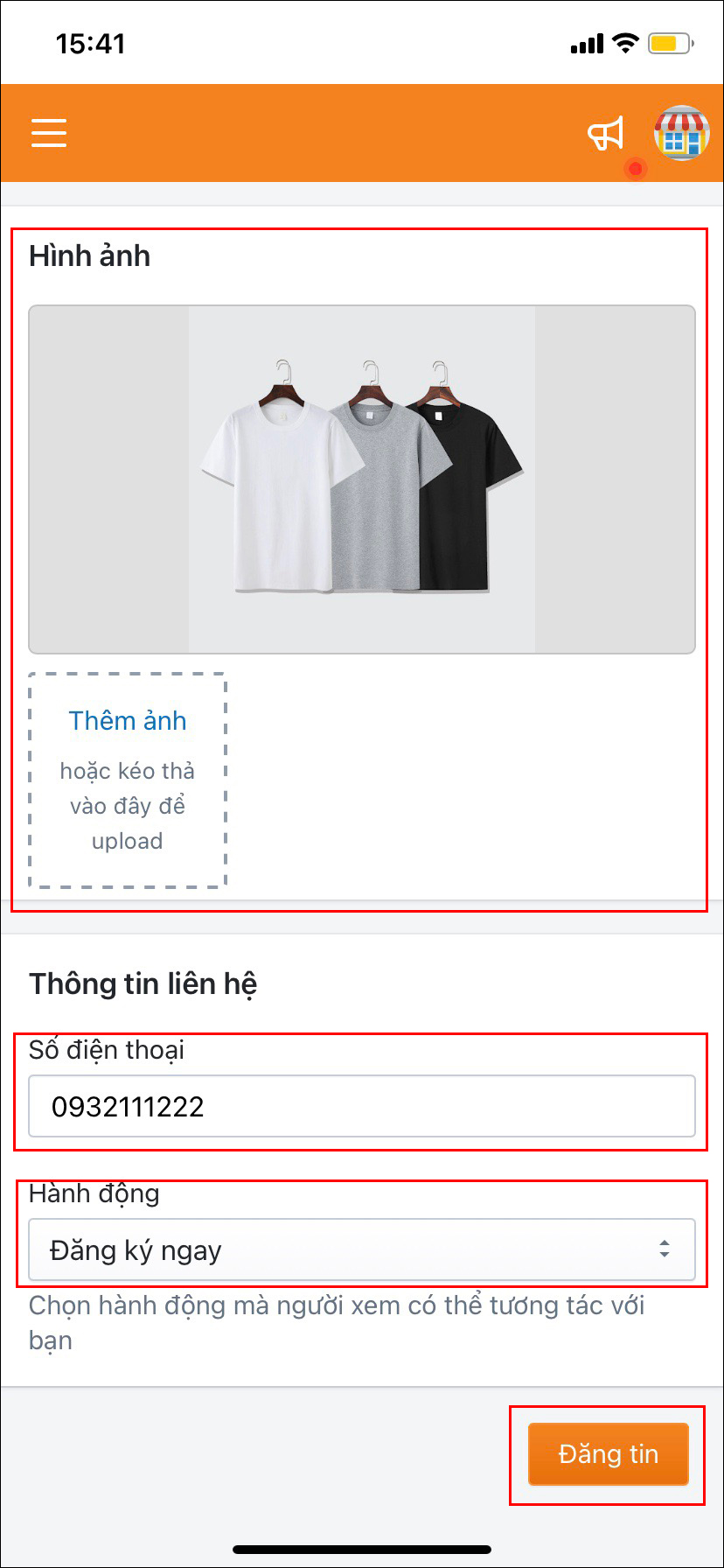
Task: Edit the Số điện thoại phone field
Action: 362,1106
